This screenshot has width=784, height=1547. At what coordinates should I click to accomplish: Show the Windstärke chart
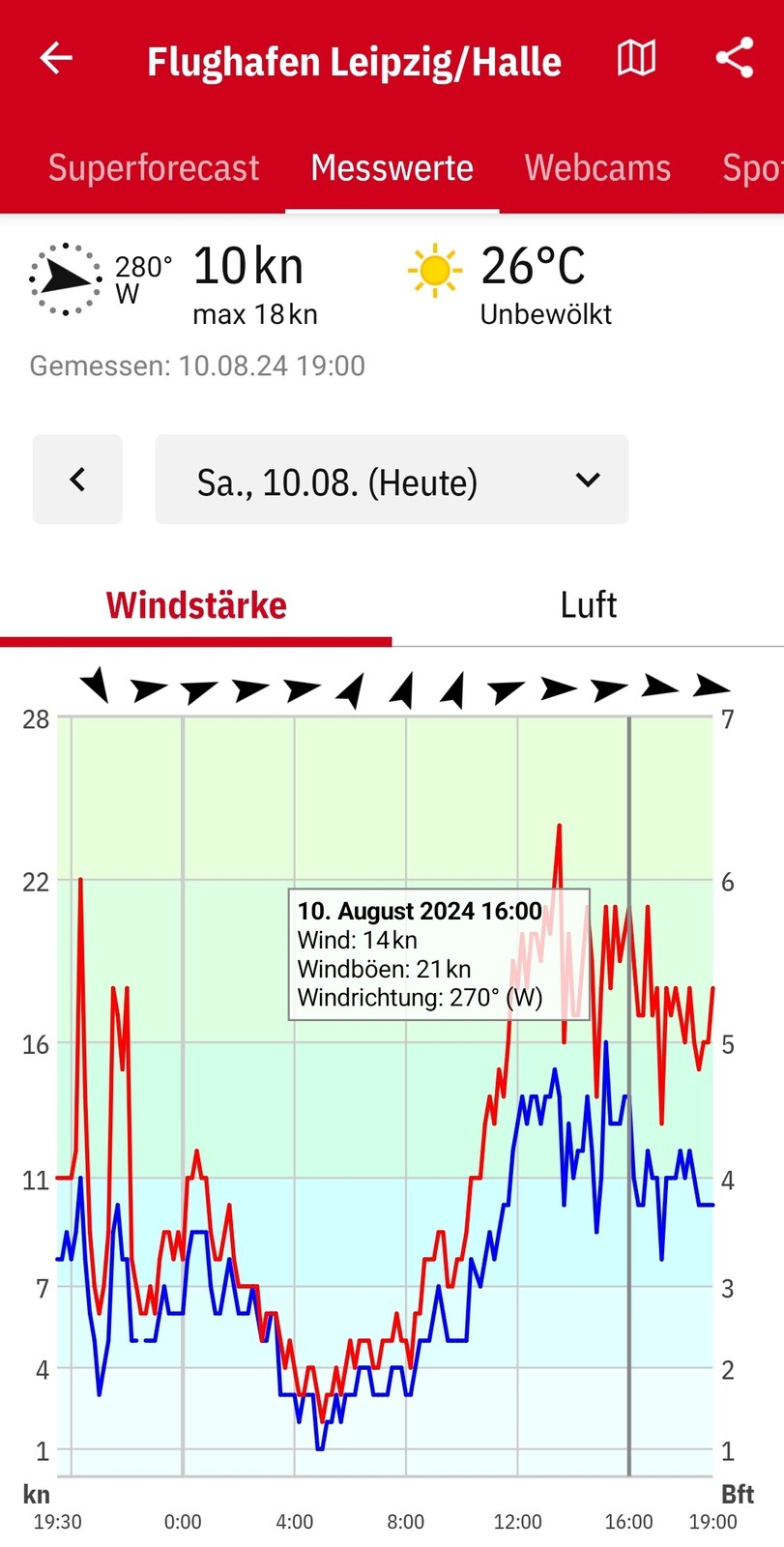coord(196,605)
